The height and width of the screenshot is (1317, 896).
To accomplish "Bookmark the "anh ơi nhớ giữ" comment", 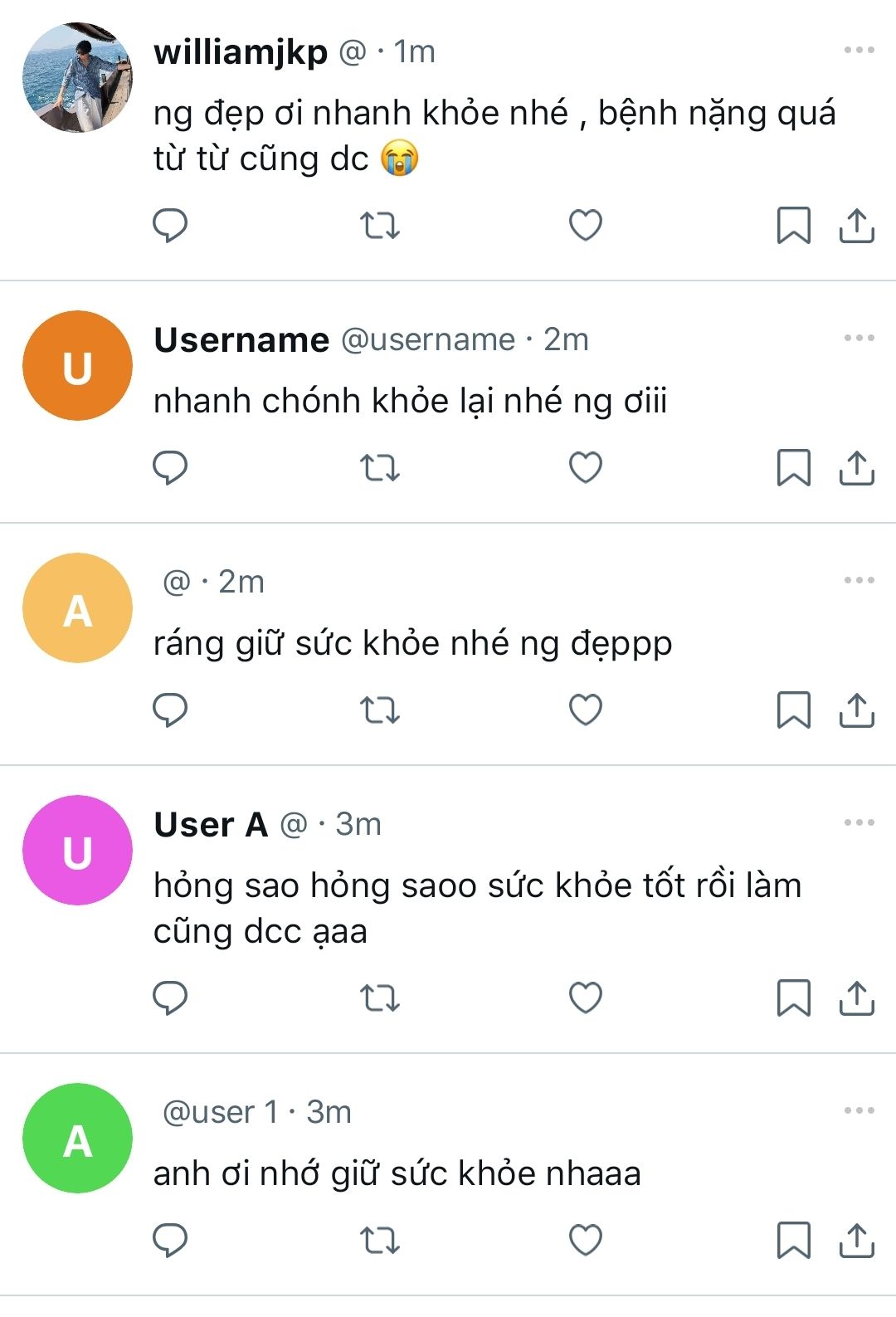I will tap(793, 1240).
